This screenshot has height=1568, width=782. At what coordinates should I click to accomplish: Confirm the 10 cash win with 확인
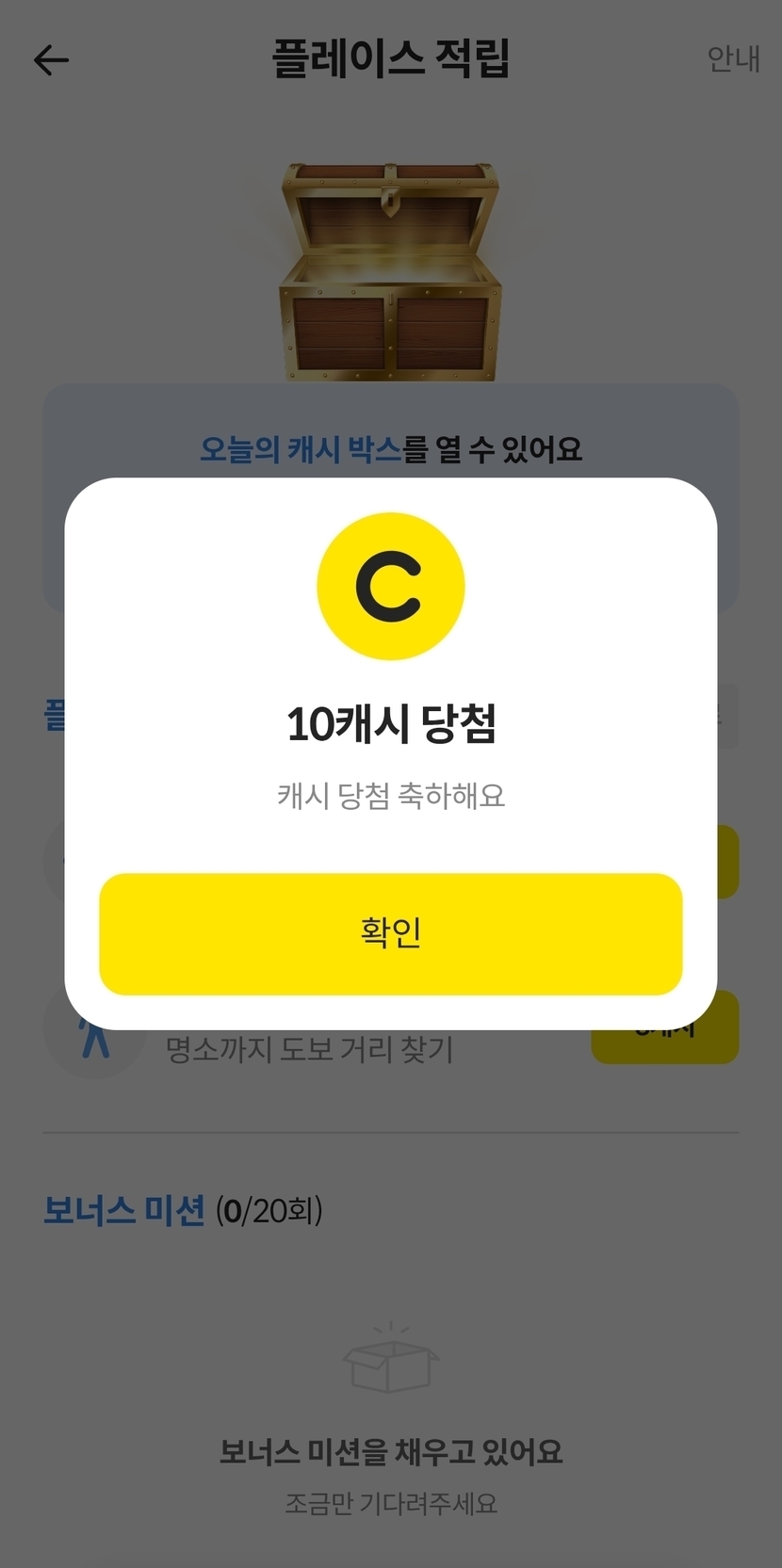390,933
